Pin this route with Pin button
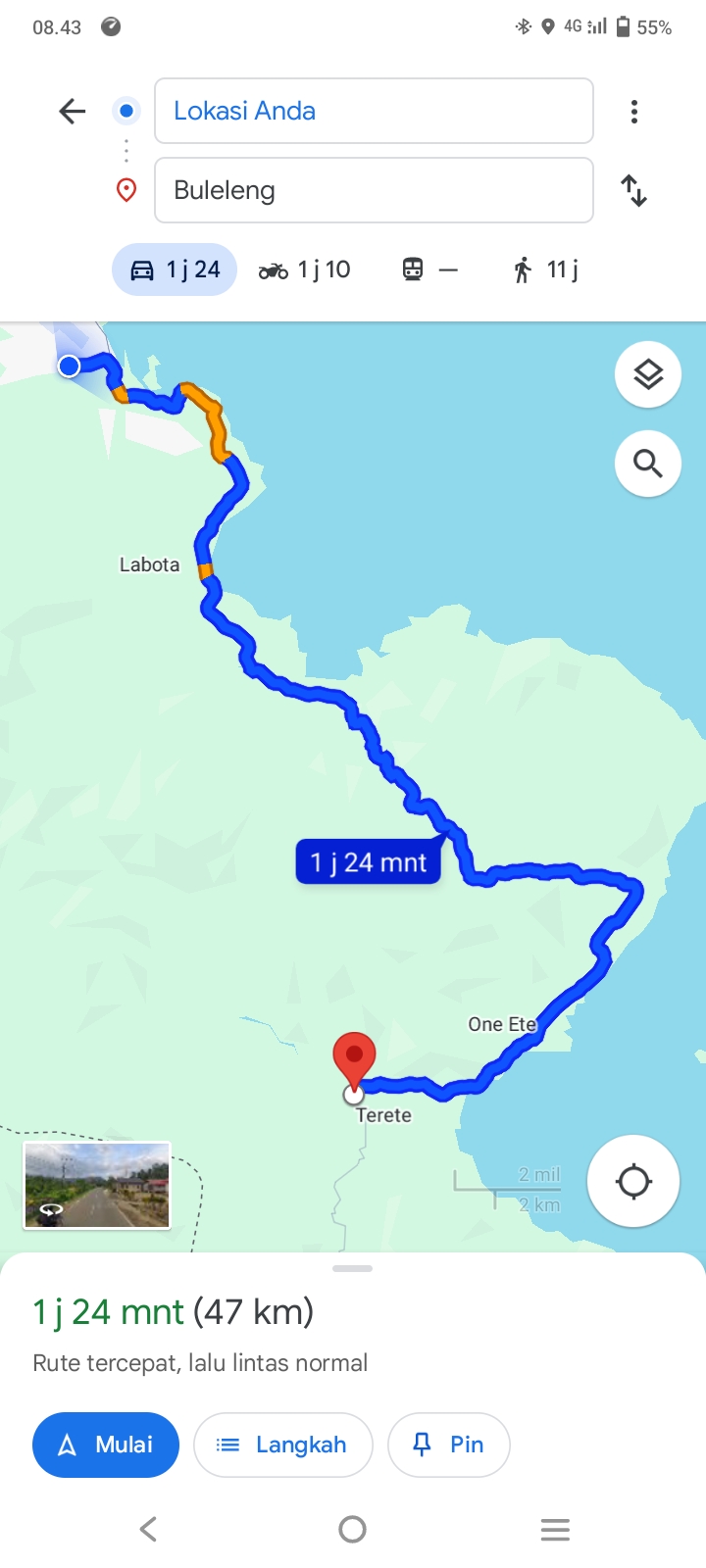Image resolution: width=706 pixels, height=1568 pixels. [449, 1445]
